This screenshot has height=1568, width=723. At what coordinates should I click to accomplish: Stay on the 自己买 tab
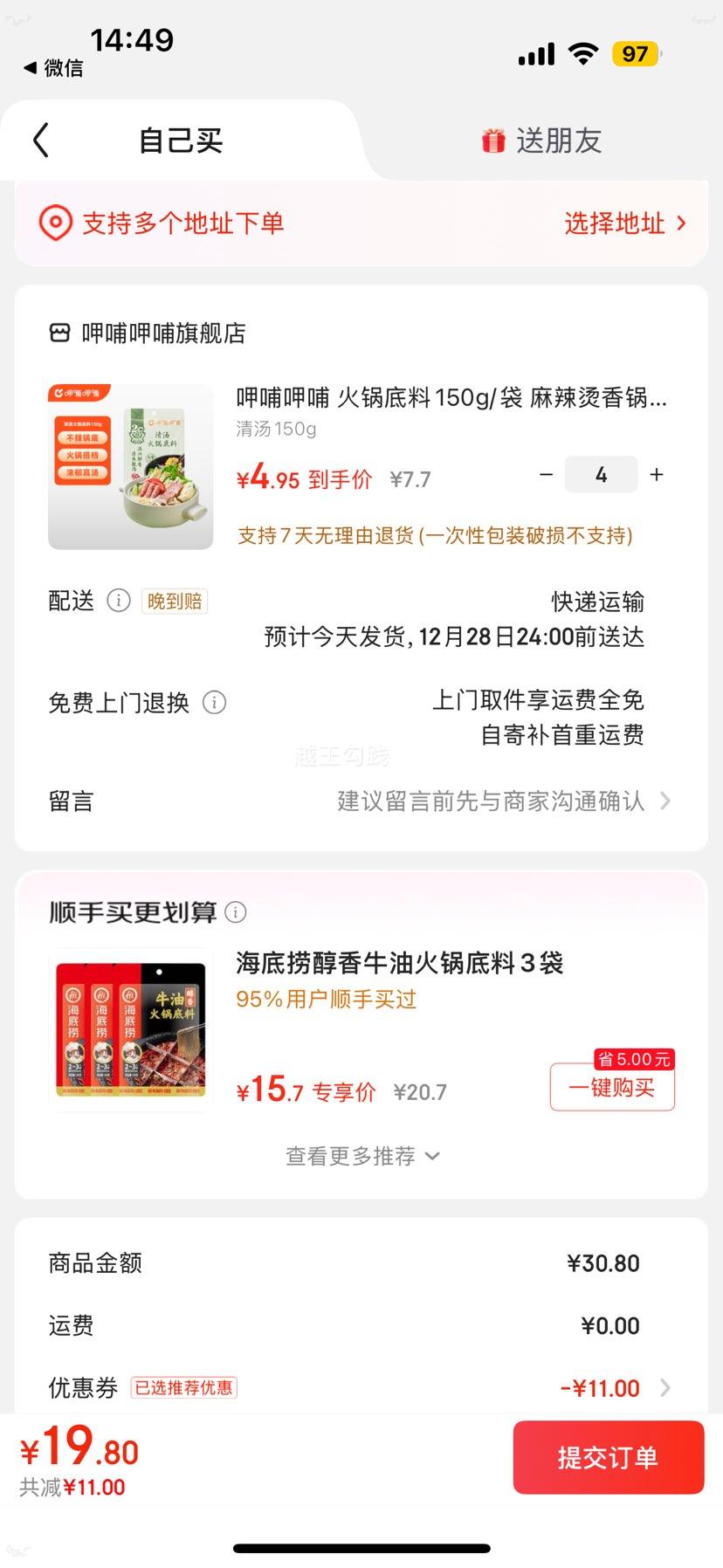(x=180, y=141)
